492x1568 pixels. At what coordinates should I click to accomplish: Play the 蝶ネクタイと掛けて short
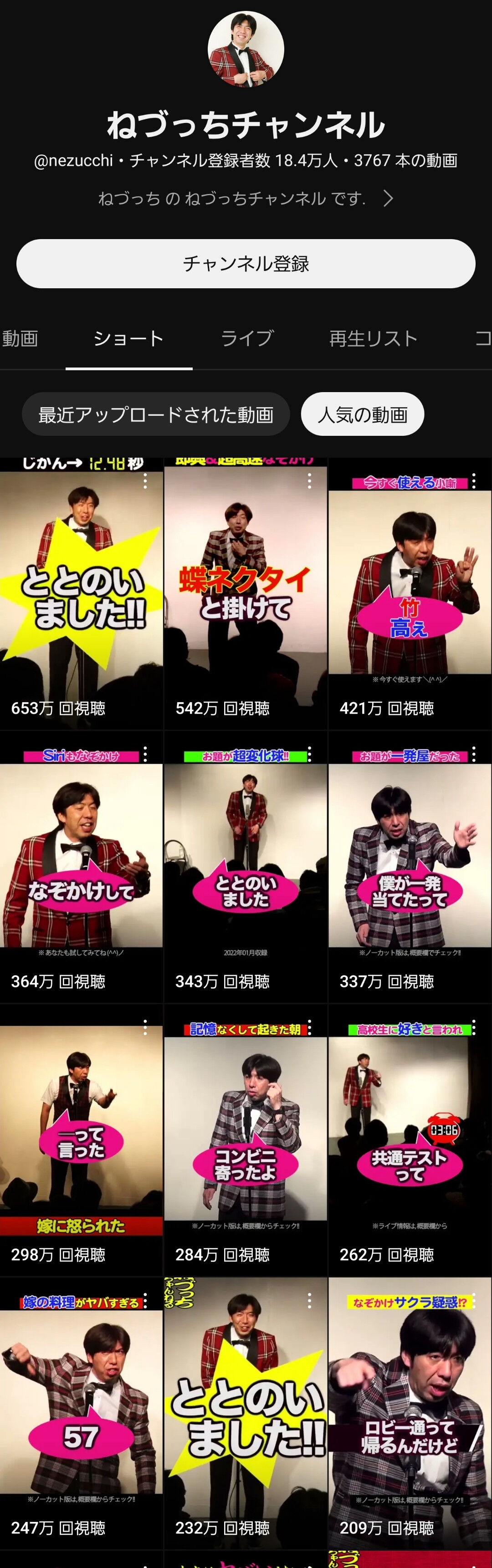(x=246, y=593)
